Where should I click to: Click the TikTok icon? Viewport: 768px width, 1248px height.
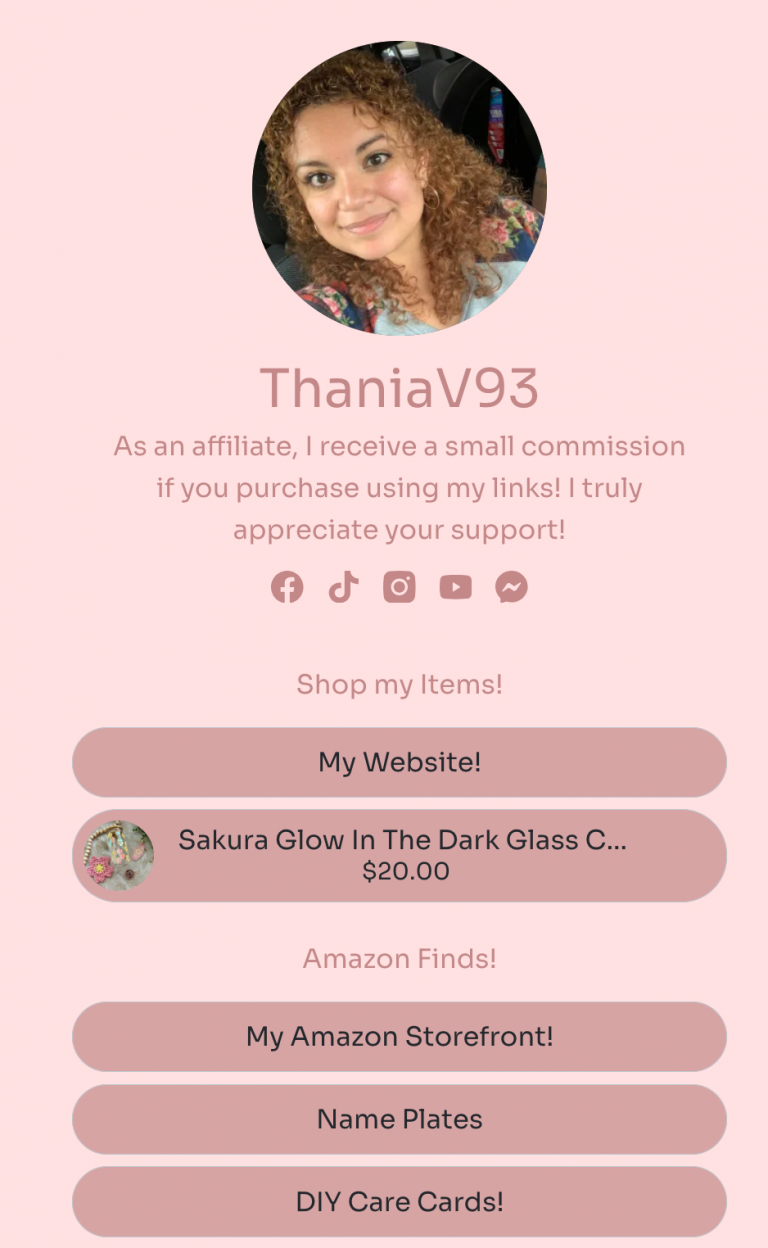tap(343, 587)
